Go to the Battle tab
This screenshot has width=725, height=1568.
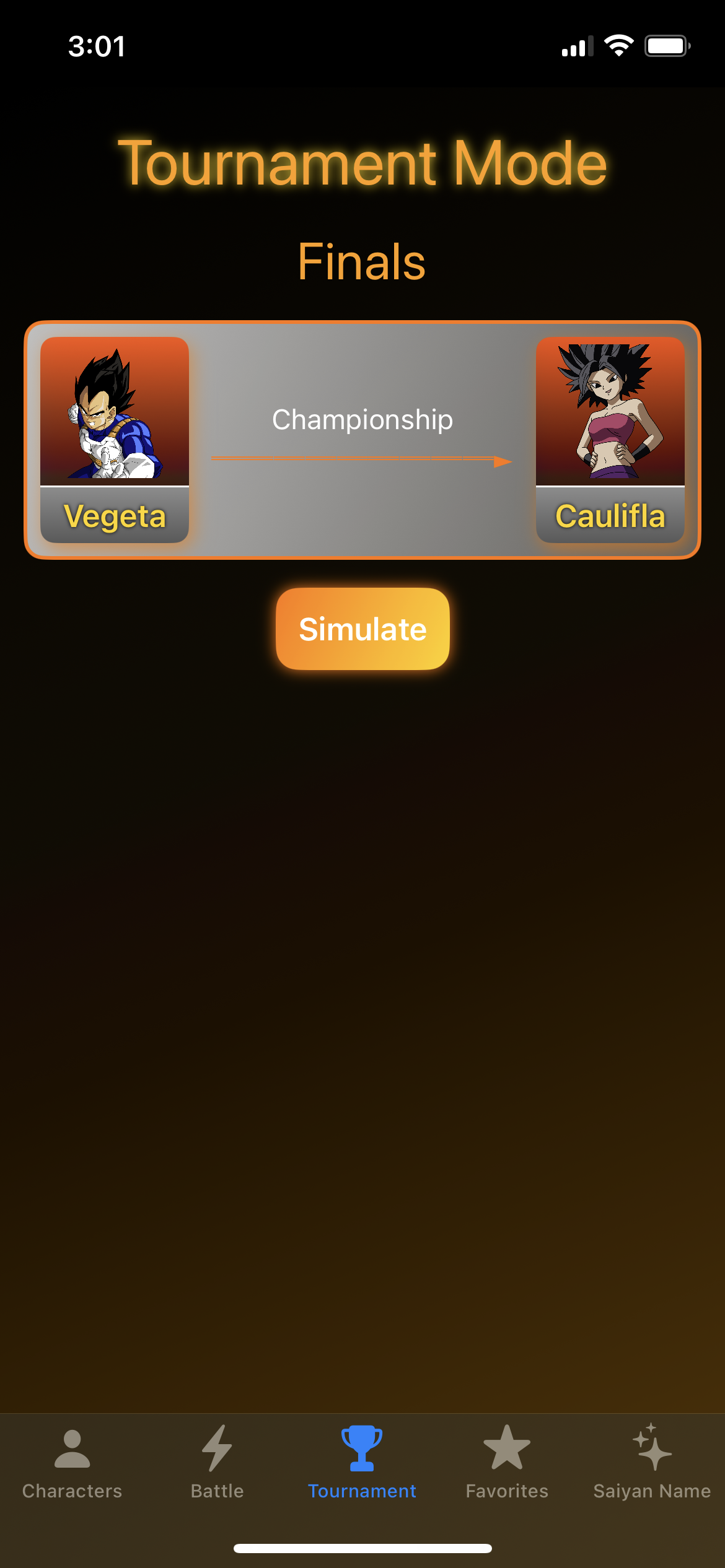tap(217, 1461)
